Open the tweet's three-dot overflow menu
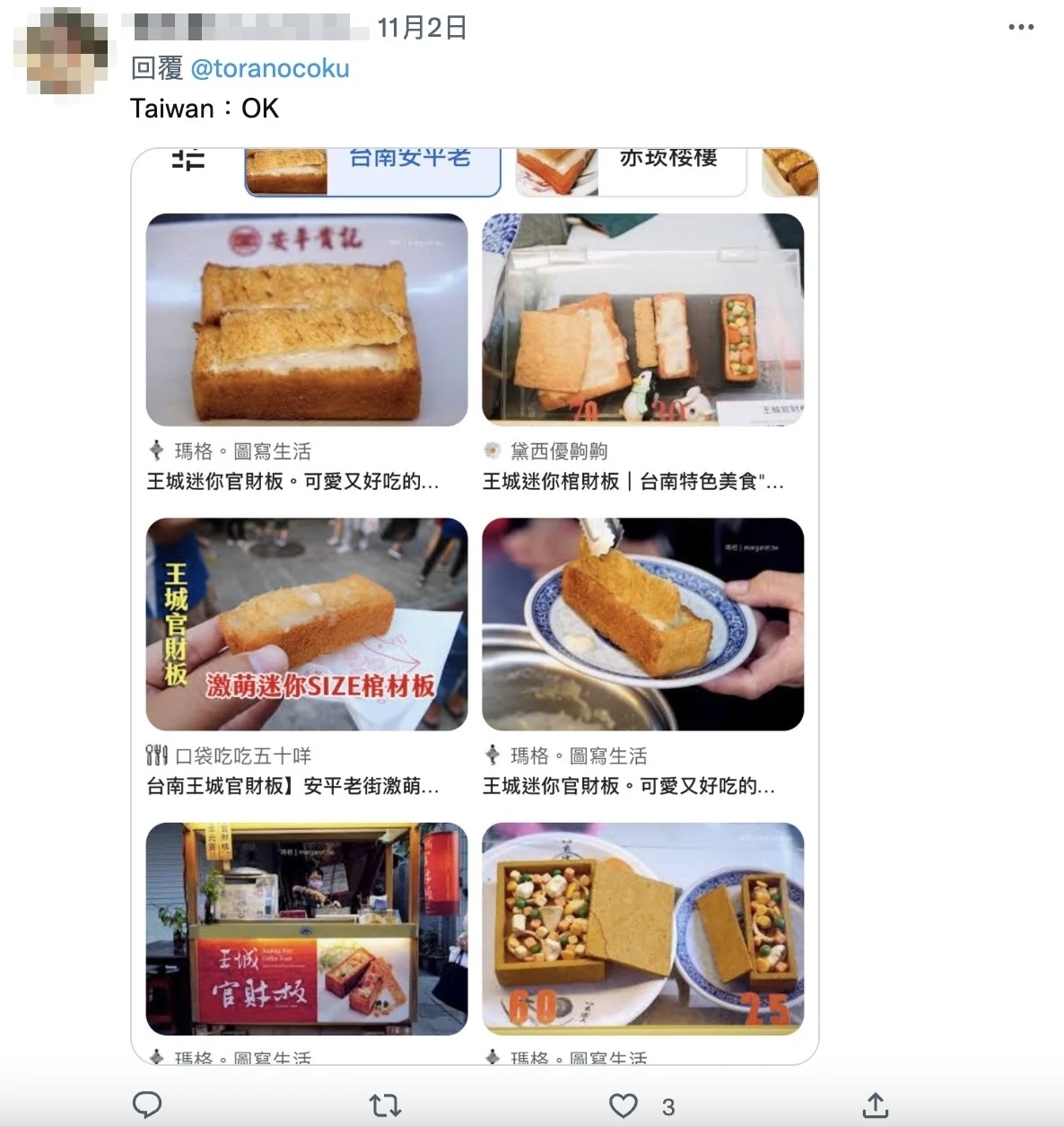This screenshot has width=1064, height=1127. point(1021,28)
